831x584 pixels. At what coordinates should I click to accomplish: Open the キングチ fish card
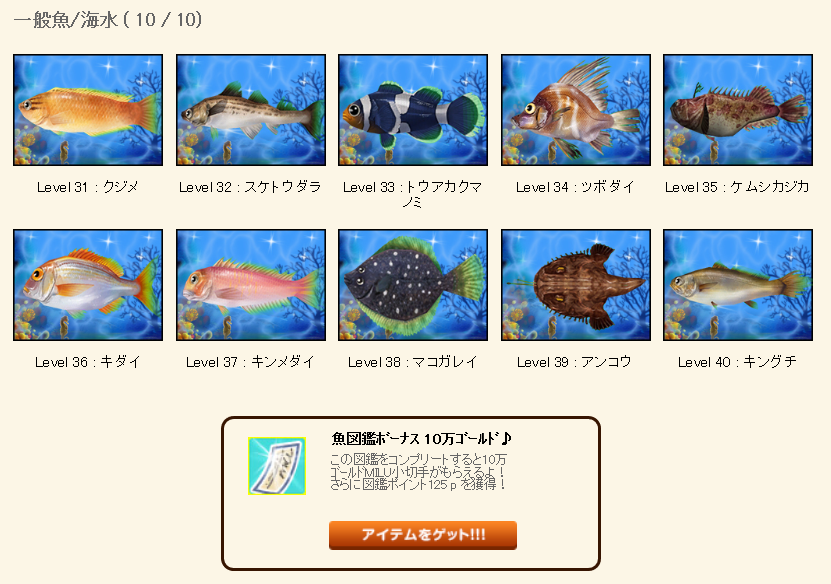pos(738,285)
